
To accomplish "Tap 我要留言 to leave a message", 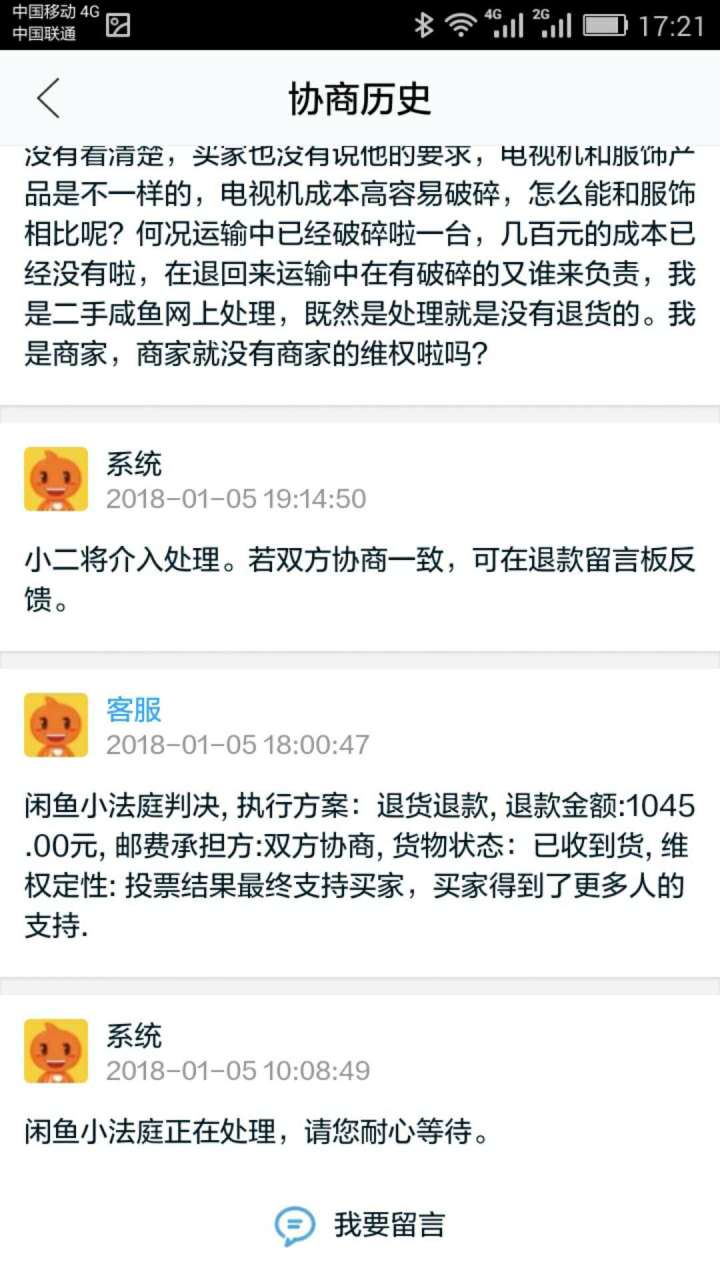I will pyautogui.click(x=360, y=1224).
